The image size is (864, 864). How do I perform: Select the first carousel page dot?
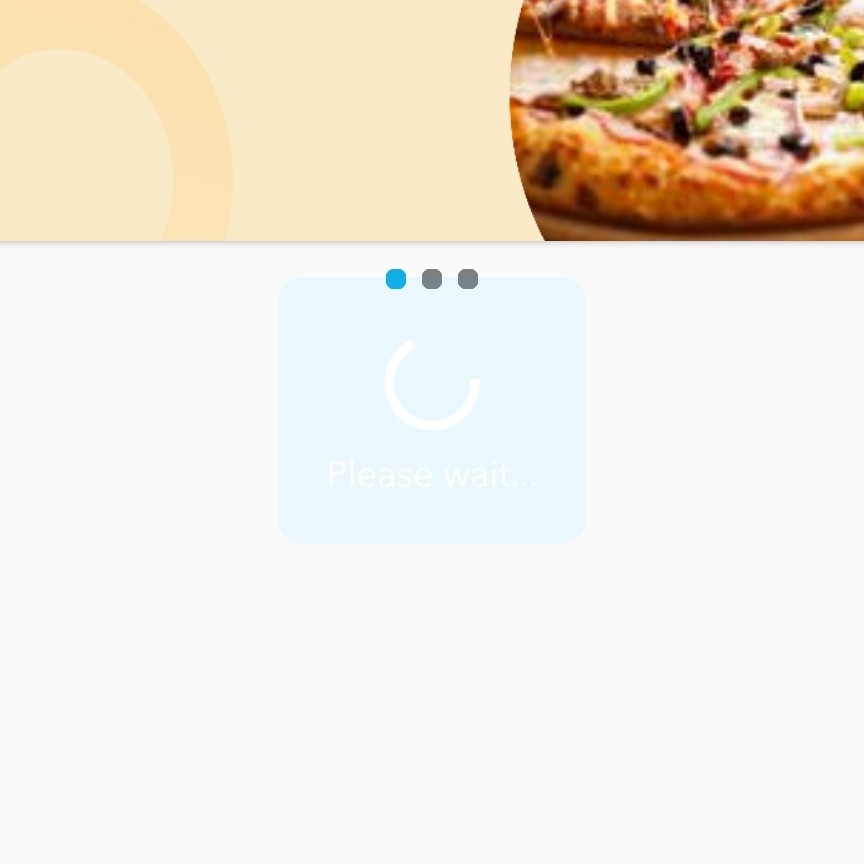click(x=396, y=279)
